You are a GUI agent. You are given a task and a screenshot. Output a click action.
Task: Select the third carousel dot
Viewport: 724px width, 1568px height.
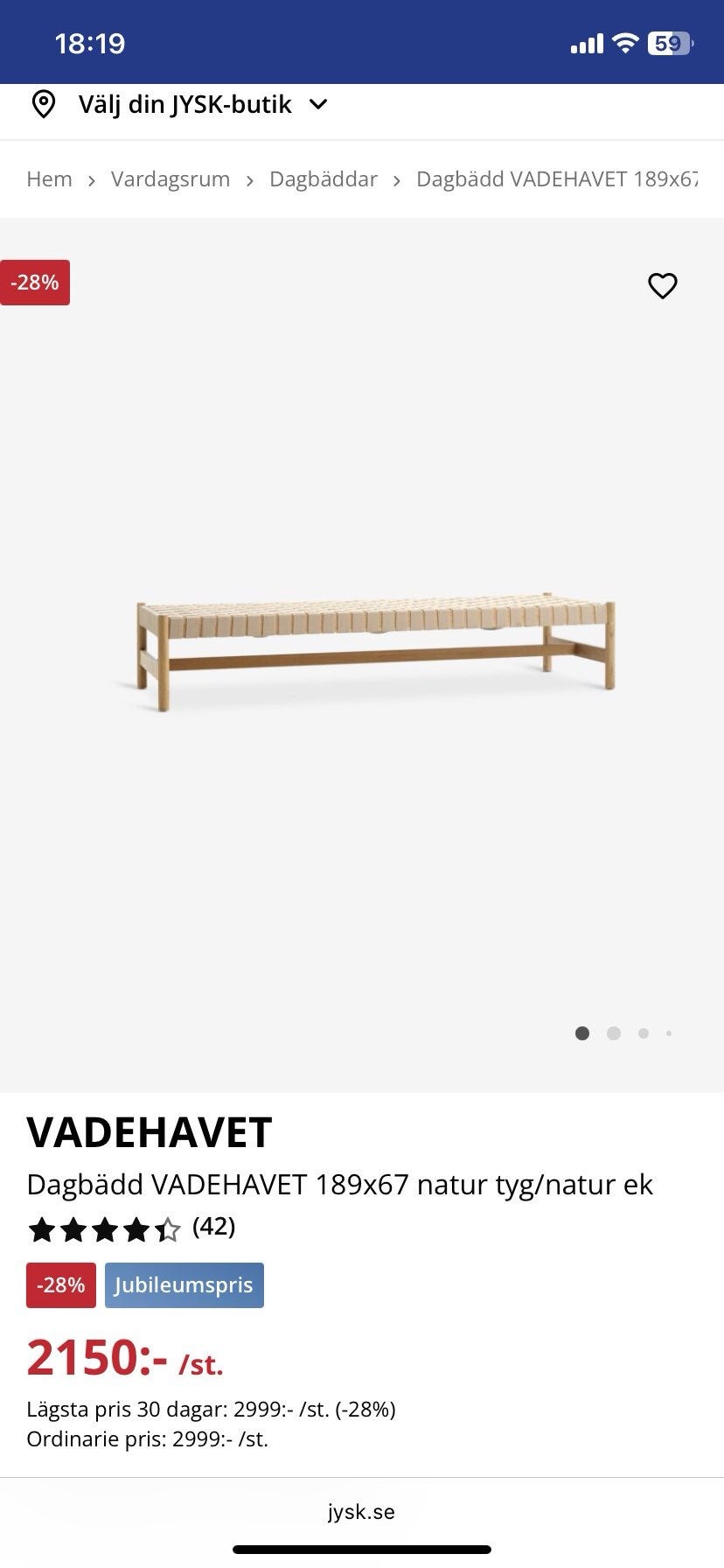(x=642, y=1033)
